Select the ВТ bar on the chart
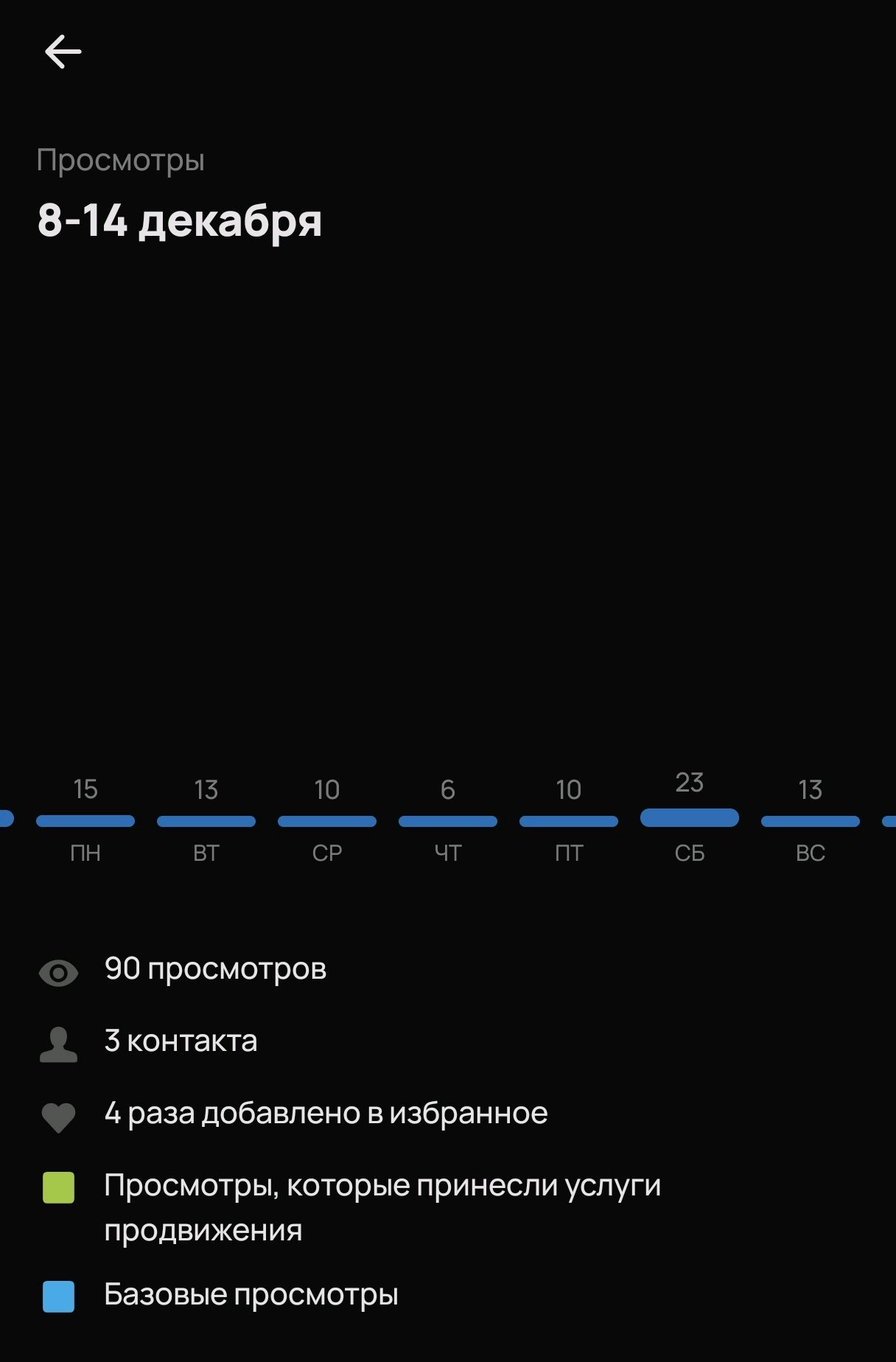The height and width of the screenshot is (1362, 896). pos(206,821)
